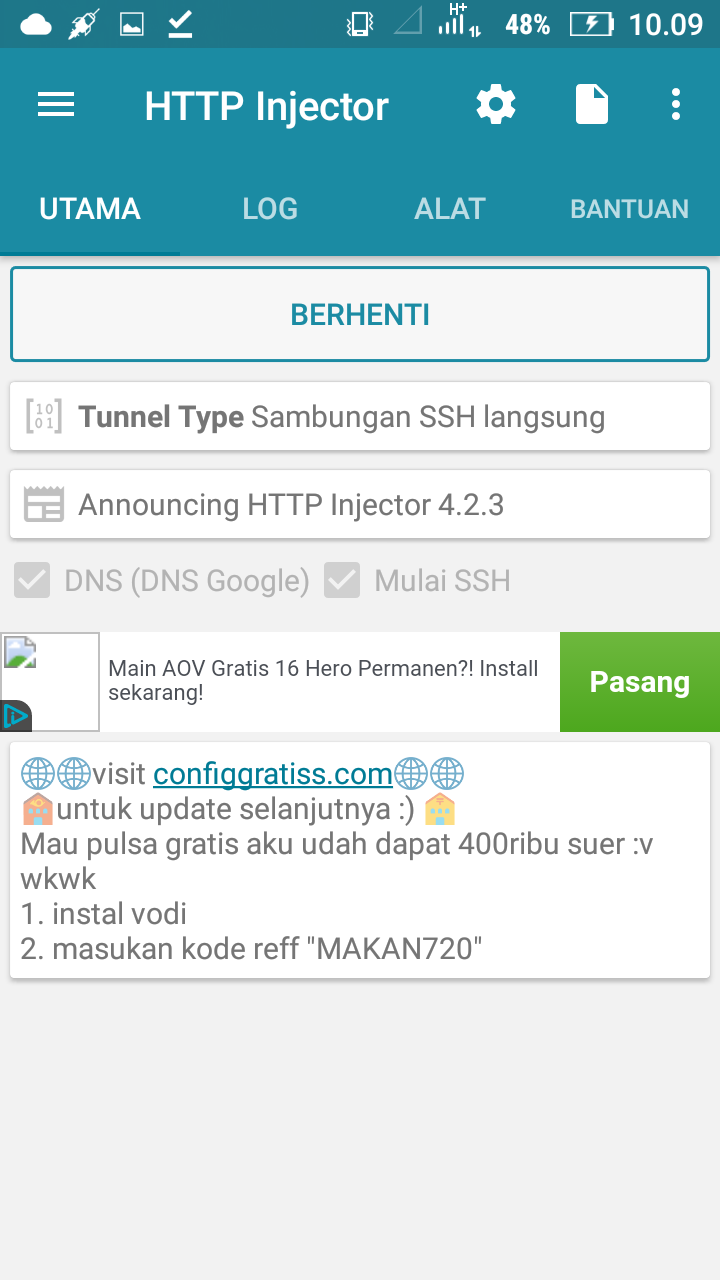The width and height of the screenshot is (720, 1280).
Task: Open the settings gear icon
Action: (495, 105)
